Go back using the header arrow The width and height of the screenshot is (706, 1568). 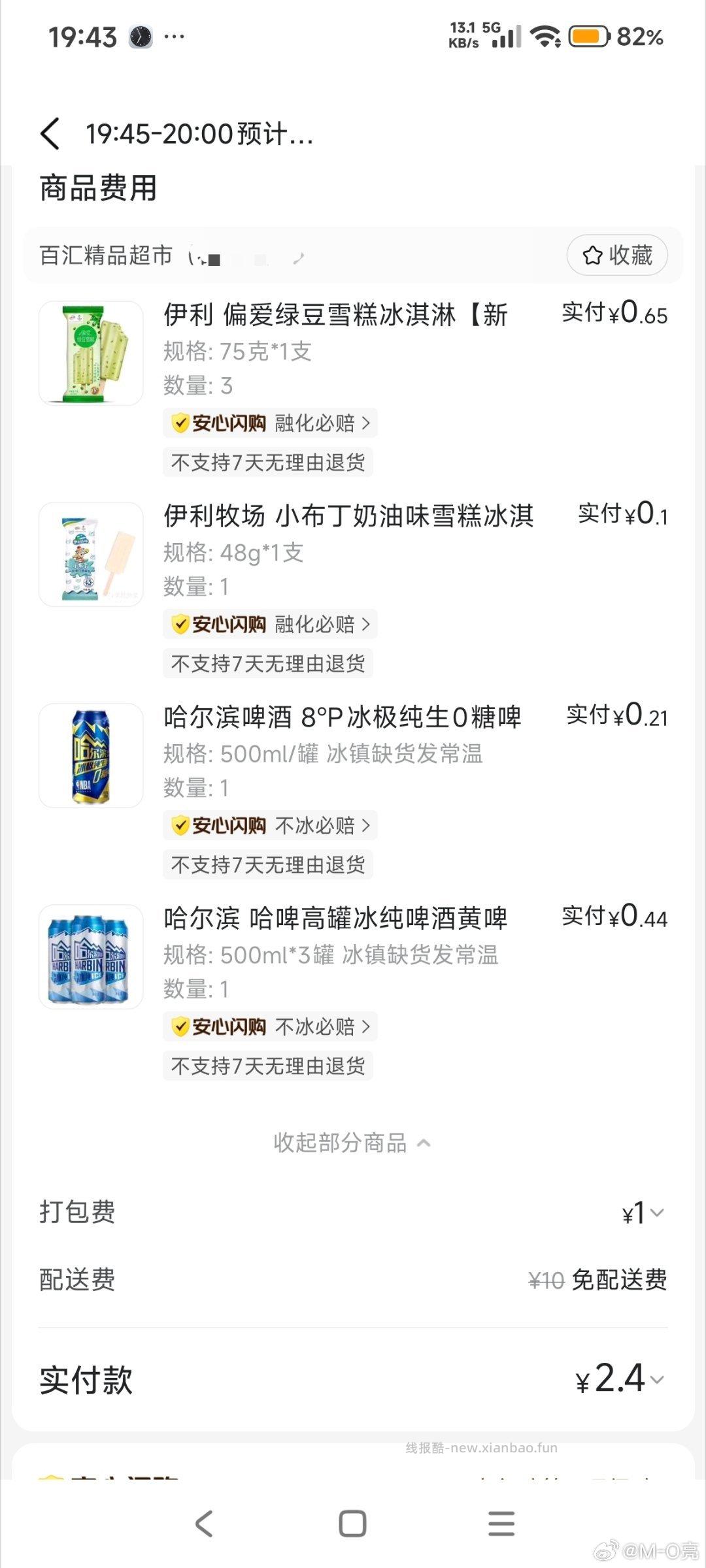click(x=50, y=134)
